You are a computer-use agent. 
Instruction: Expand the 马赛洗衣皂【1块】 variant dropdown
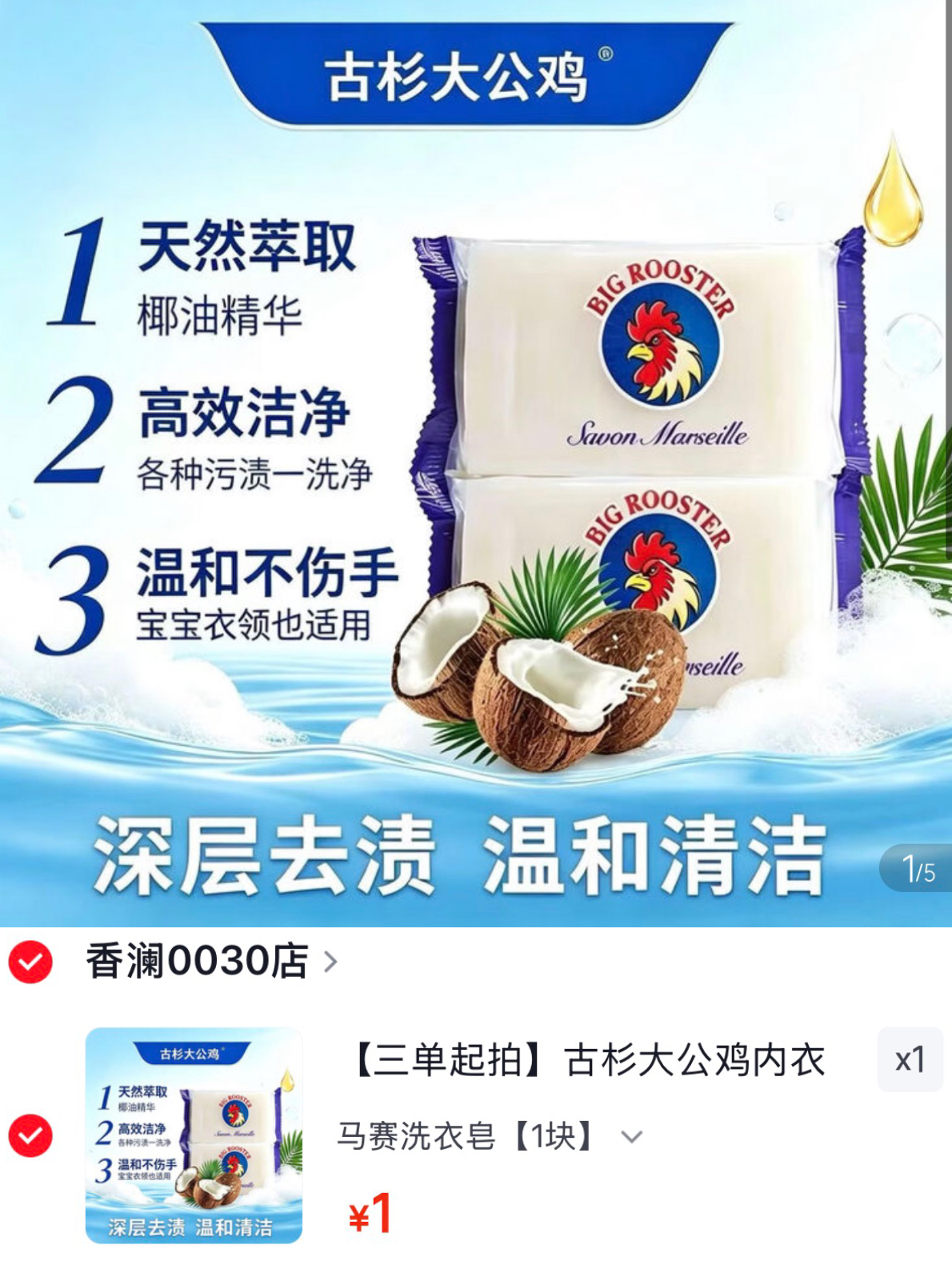point(489,1135)
